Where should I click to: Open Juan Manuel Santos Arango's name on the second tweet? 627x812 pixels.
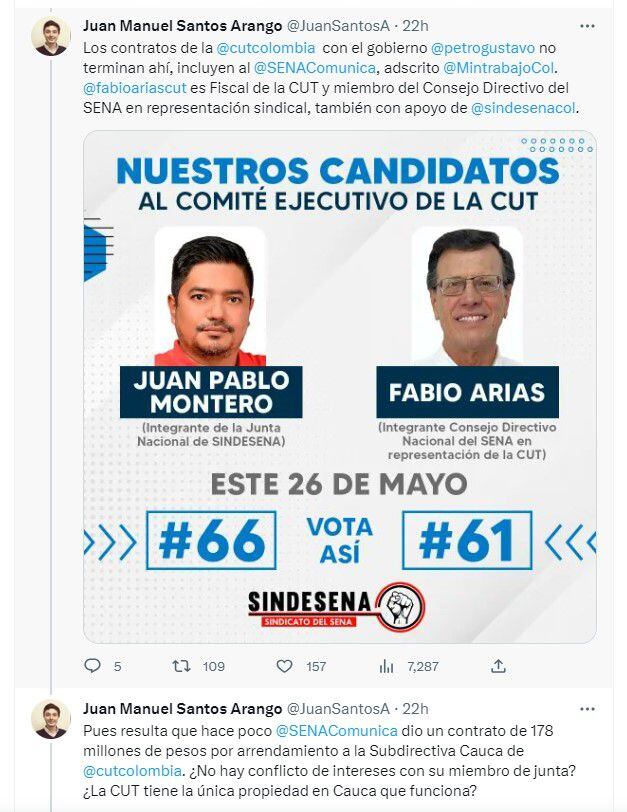tap(182, 709)
